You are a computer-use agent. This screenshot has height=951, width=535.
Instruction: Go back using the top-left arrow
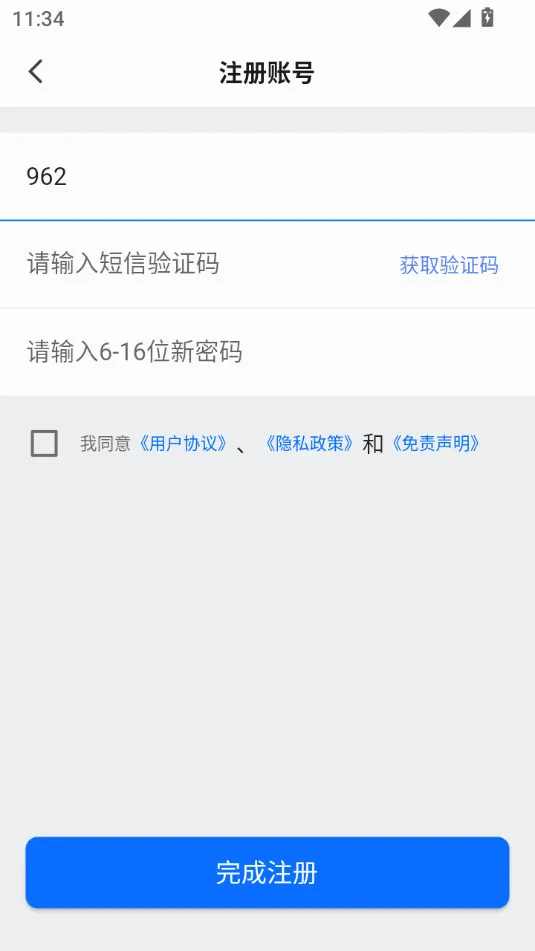click(x=36, y=72)
